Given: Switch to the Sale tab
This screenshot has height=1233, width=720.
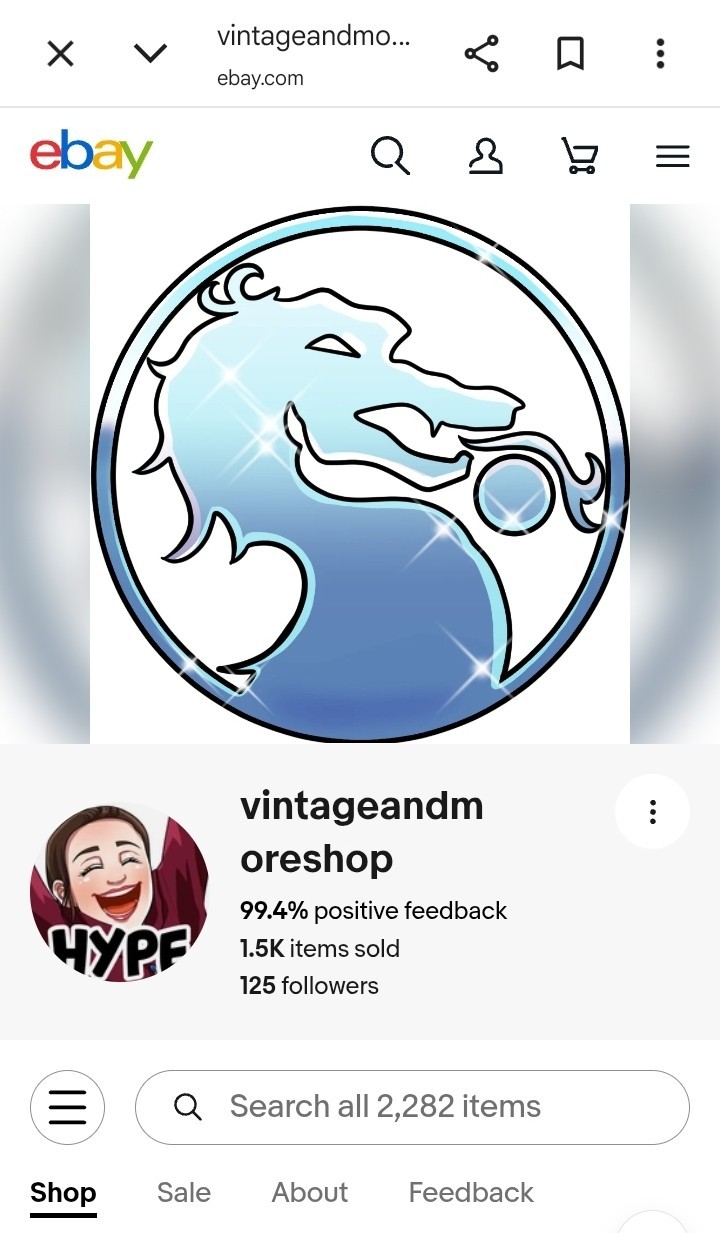Looking at the screenshot, I should (x=184, y=1193).
